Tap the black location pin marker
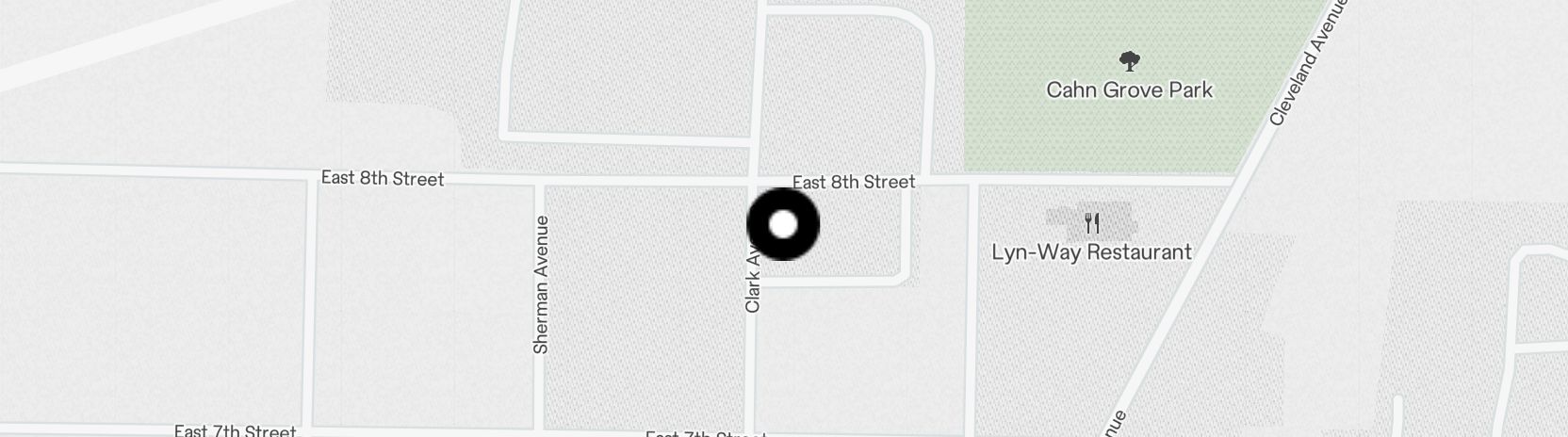 [x=783, y=224]
